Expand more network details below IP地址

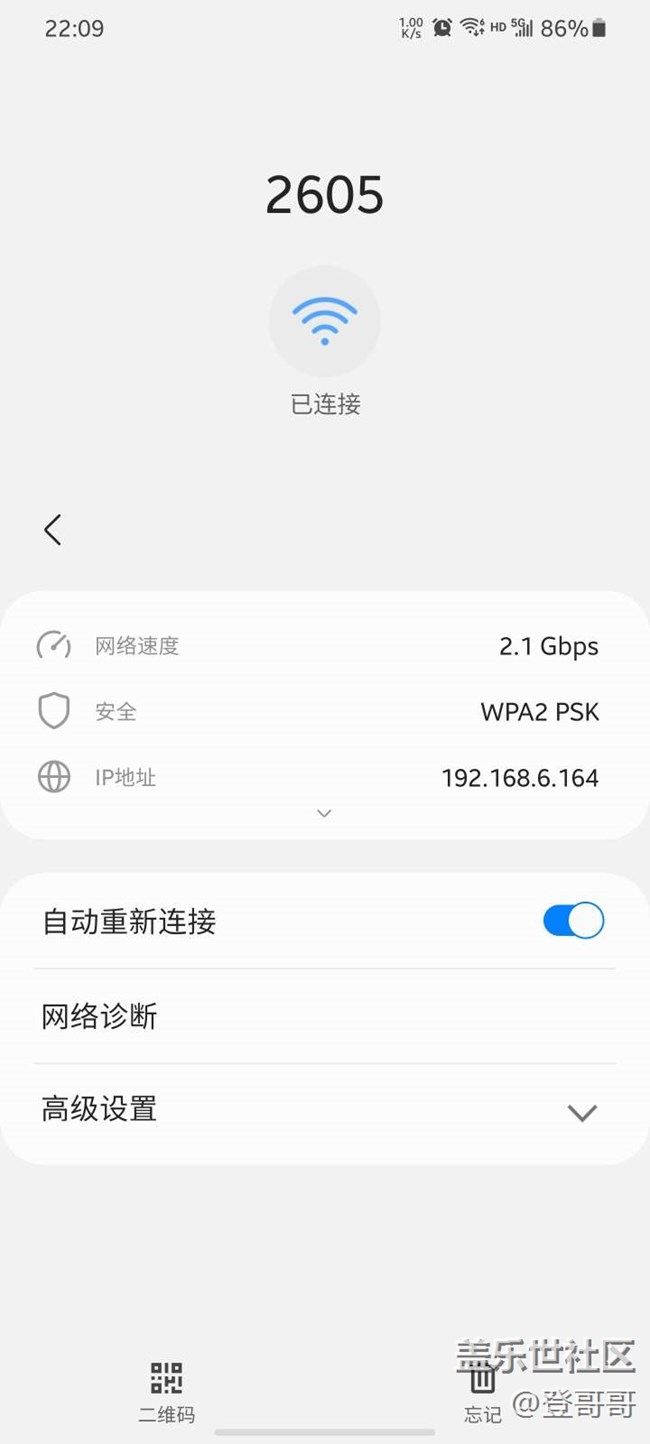[x=324, y=813]
